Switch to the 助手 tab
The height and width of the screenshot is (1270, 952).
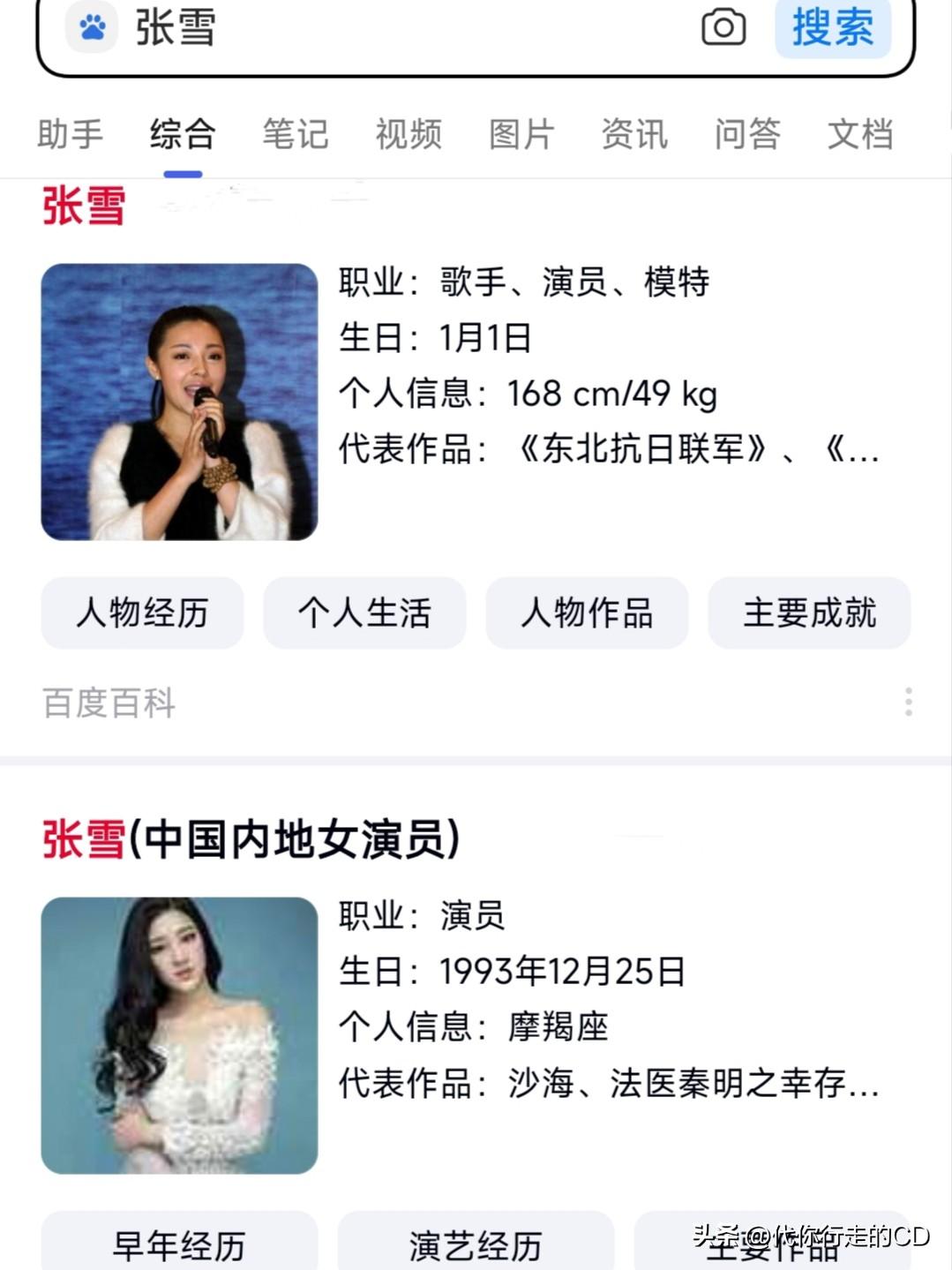coord(71,135)
